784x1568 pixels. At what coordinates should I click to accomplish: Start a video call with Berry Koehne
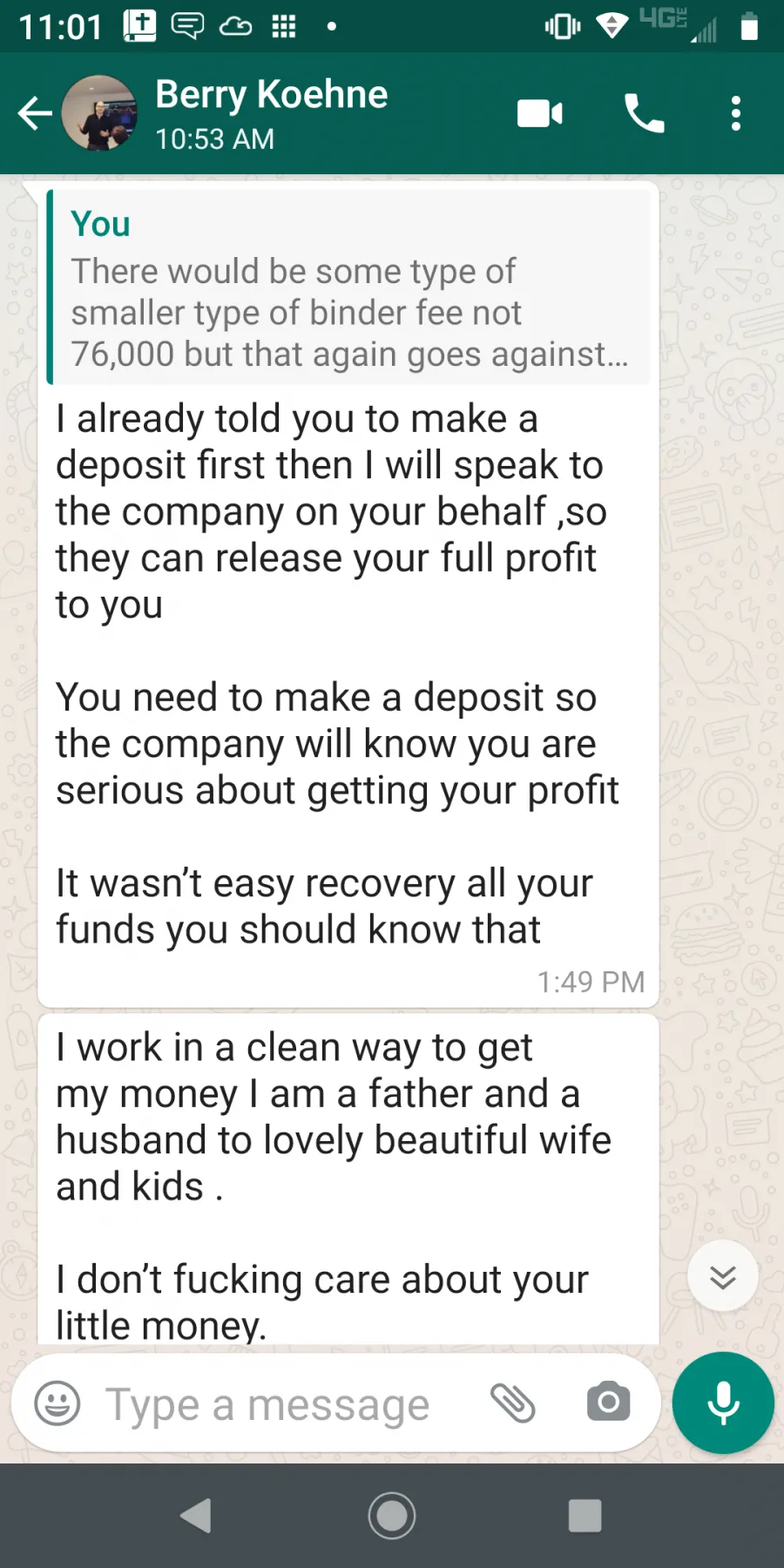pos(540,113)
